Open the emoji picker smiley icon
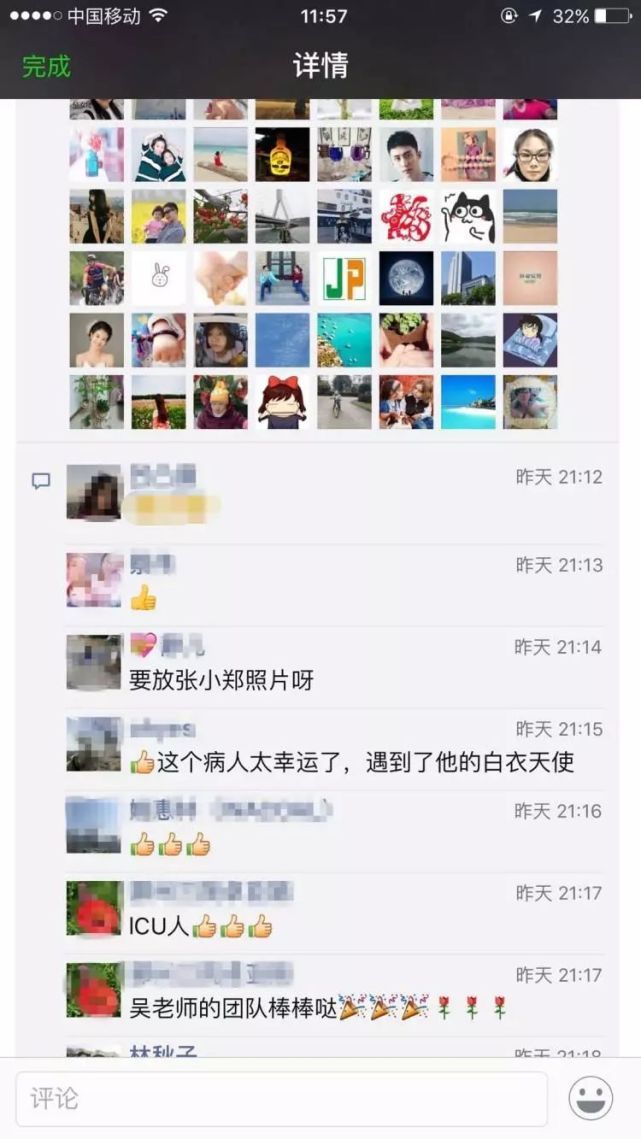Image resolution: width=641 pixels, height=1139 pixels. 590,1099
